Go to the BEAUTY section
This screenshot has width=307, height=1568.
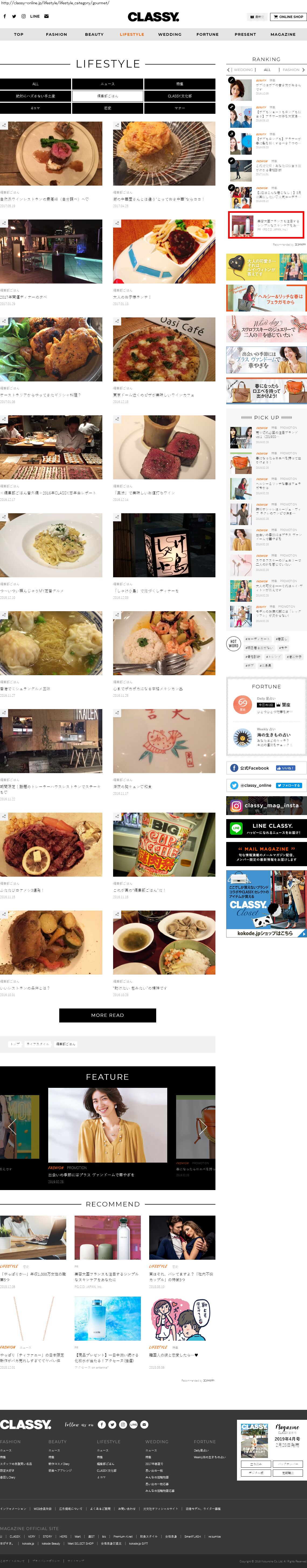(95, 35)
